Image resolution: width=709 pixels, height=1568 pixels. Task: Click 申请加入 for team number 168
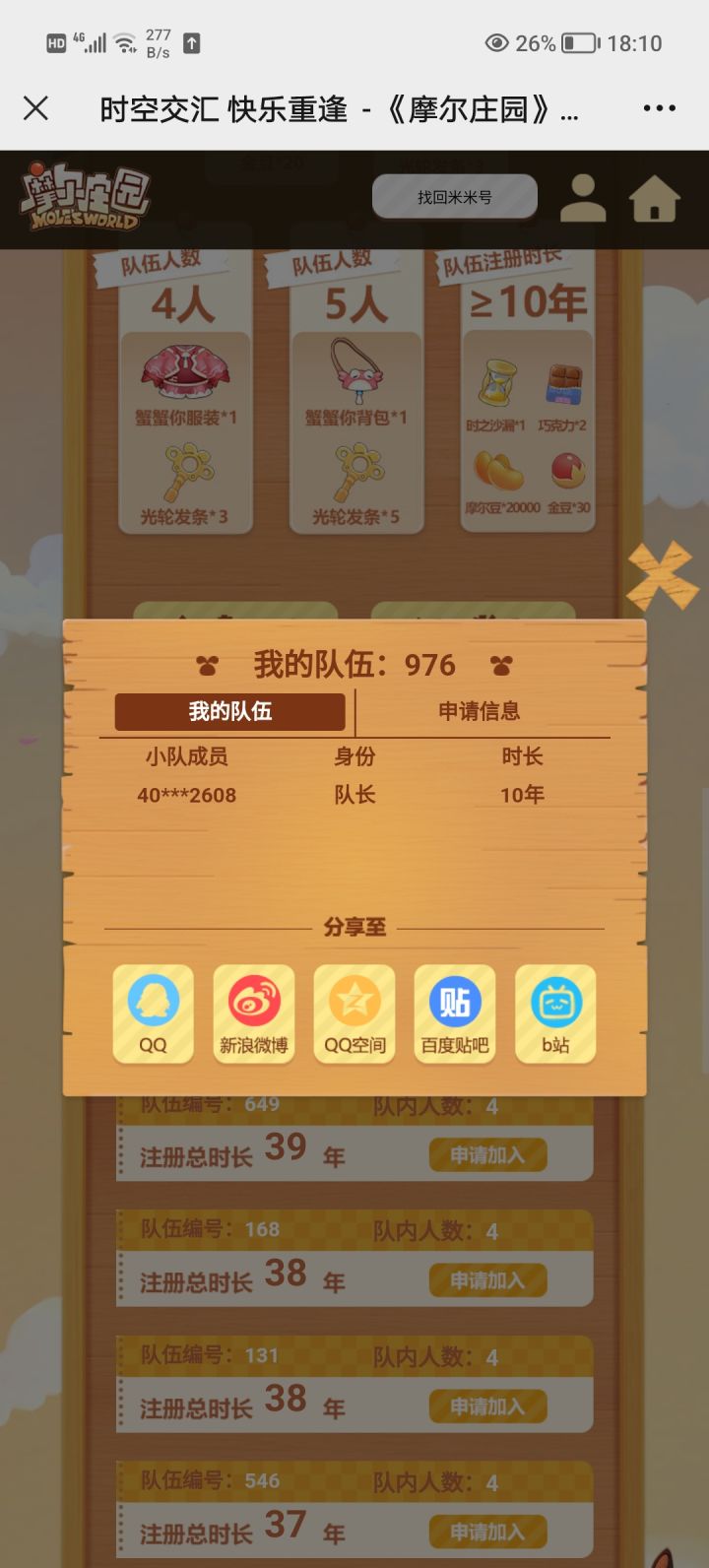tap(487, 1279)
